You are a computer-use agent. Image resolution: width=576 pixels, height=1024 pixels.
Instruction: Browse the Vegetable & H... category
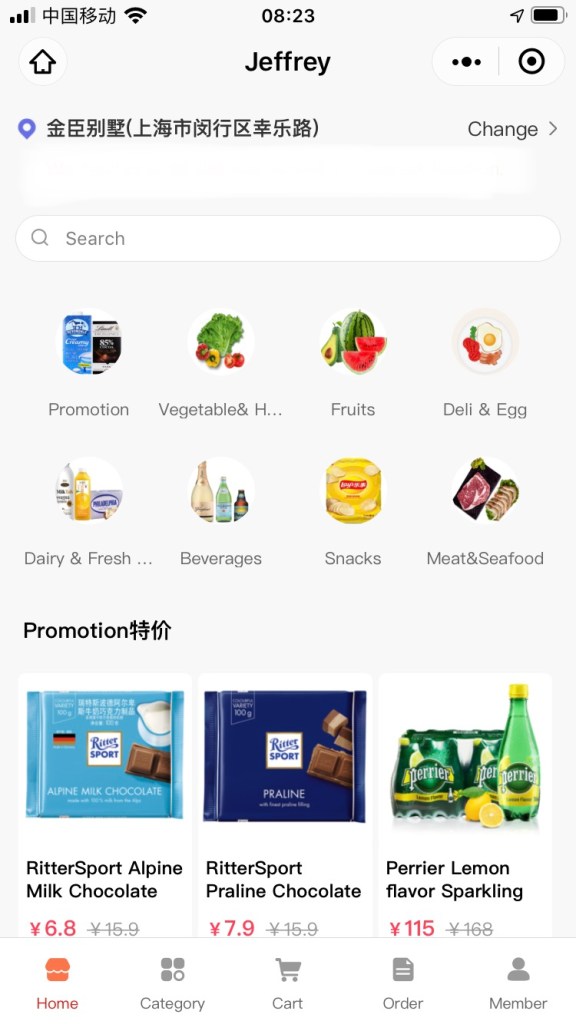221,364
